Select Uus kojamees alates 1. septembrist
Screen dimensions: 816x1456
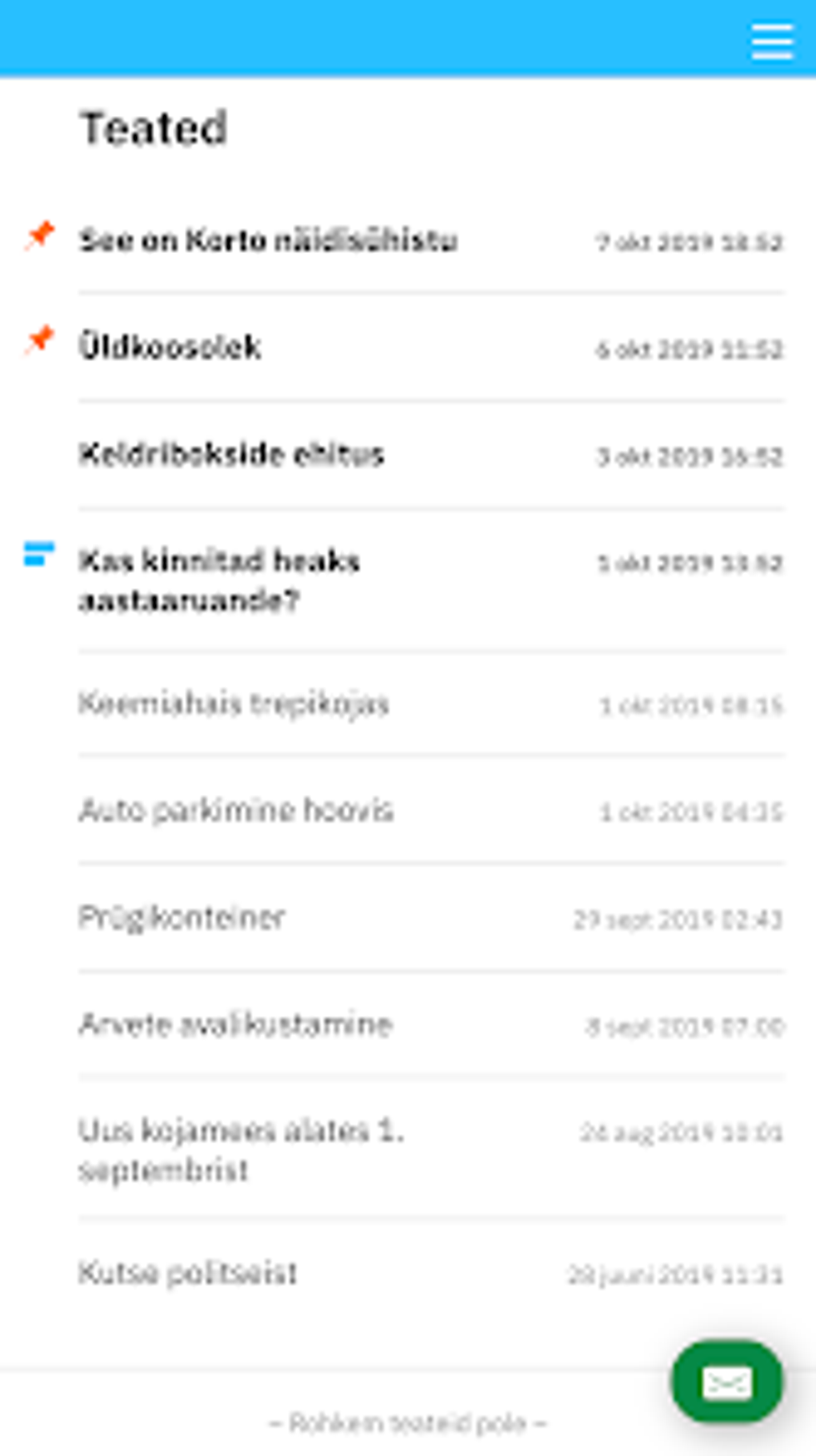(x=242, y=1150)
